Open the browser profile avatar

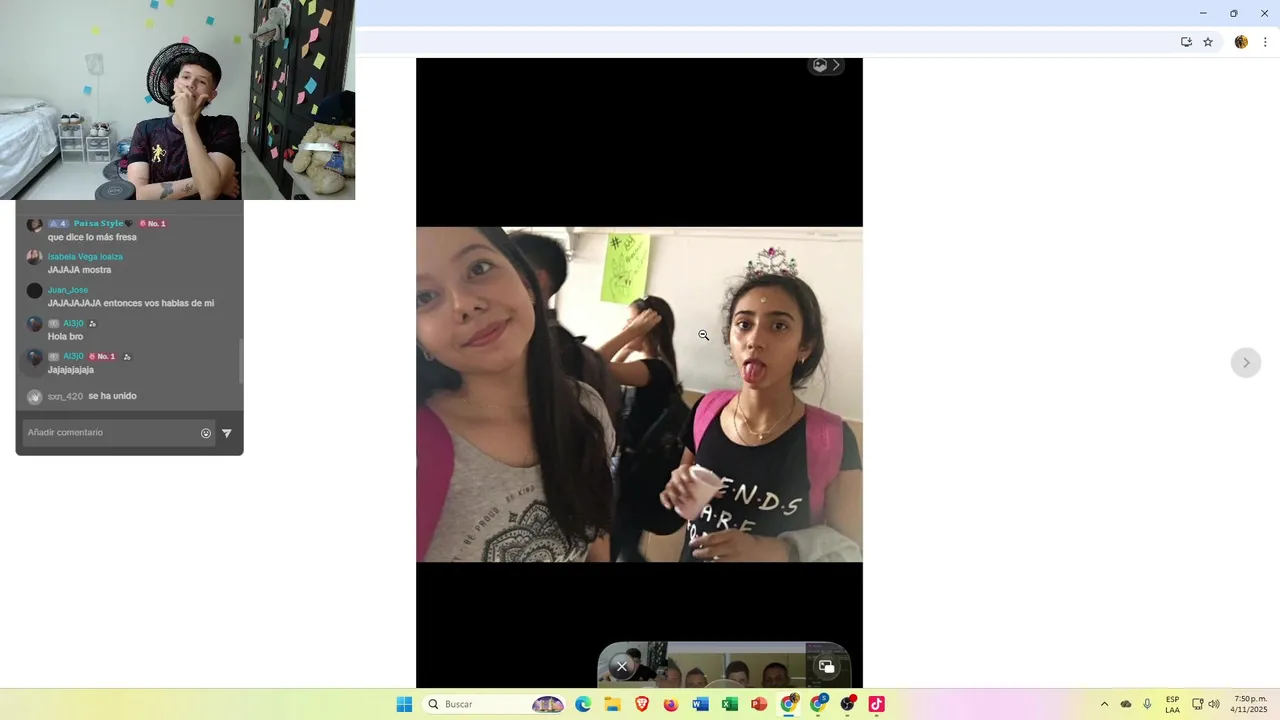pos(1241,42)
